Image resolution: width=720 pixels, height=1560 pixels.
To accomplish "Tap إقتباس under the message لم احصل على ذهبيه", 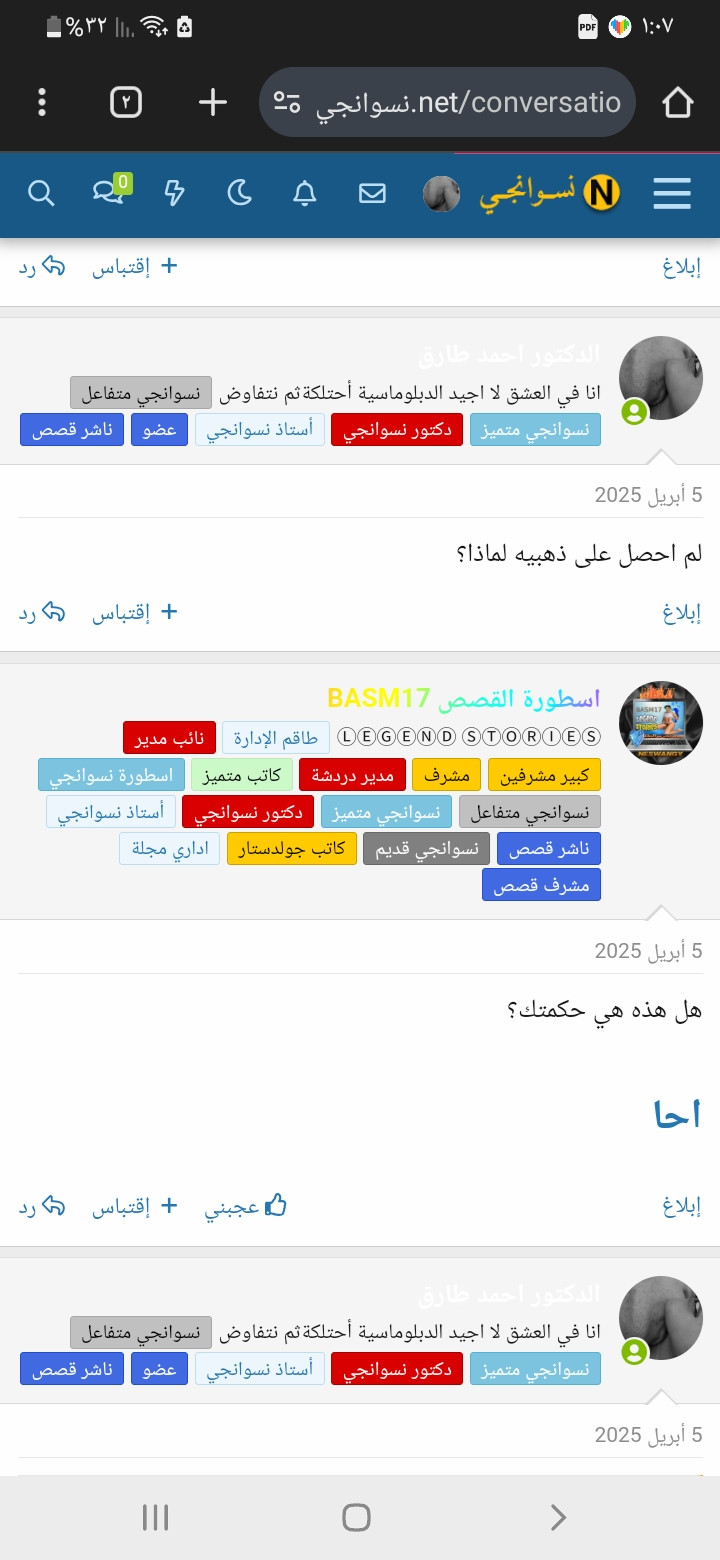I will (x=135, y=612).
